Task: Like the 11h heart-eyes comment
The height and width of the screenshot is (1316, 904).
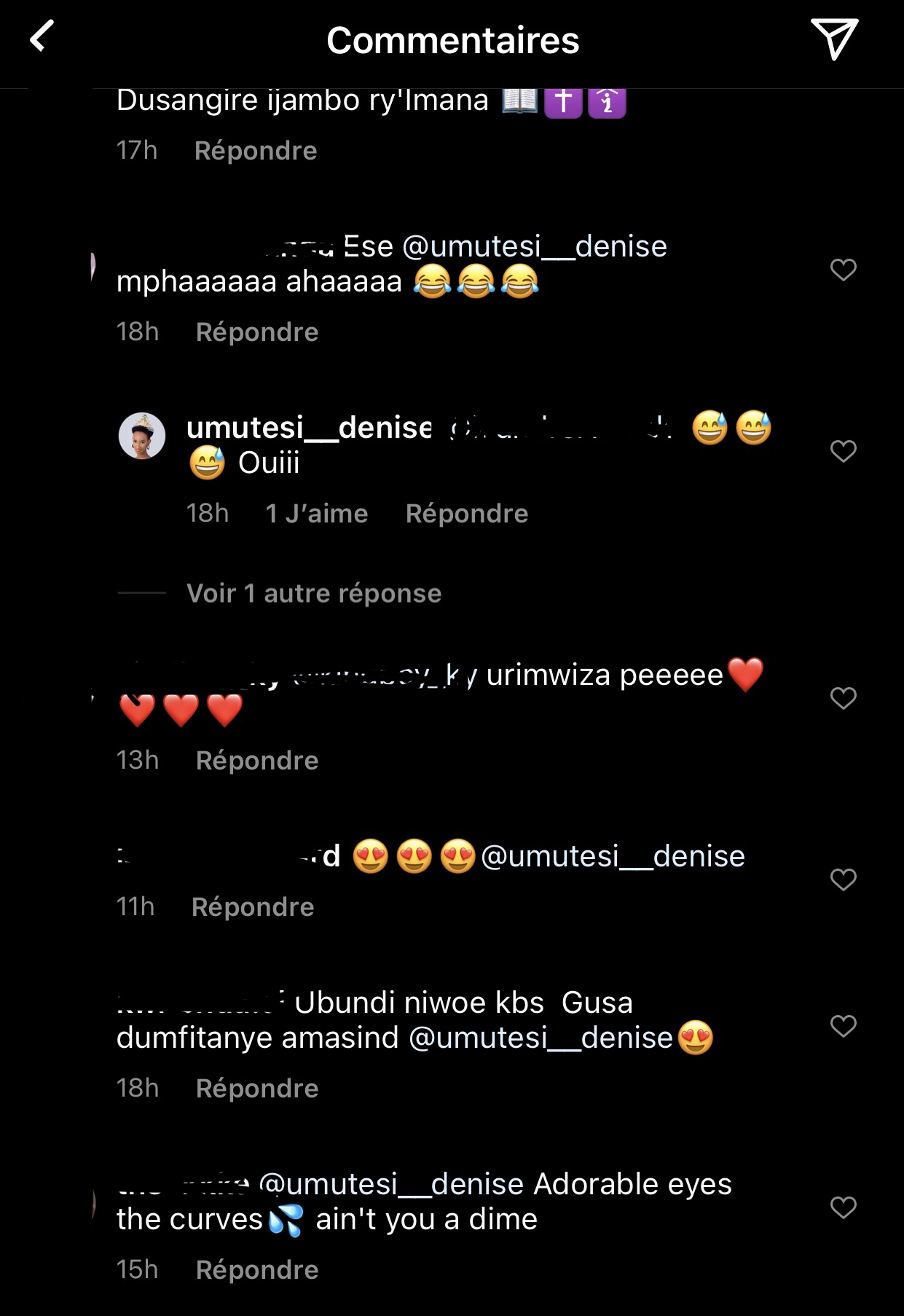Action: (x=843, y=880)
